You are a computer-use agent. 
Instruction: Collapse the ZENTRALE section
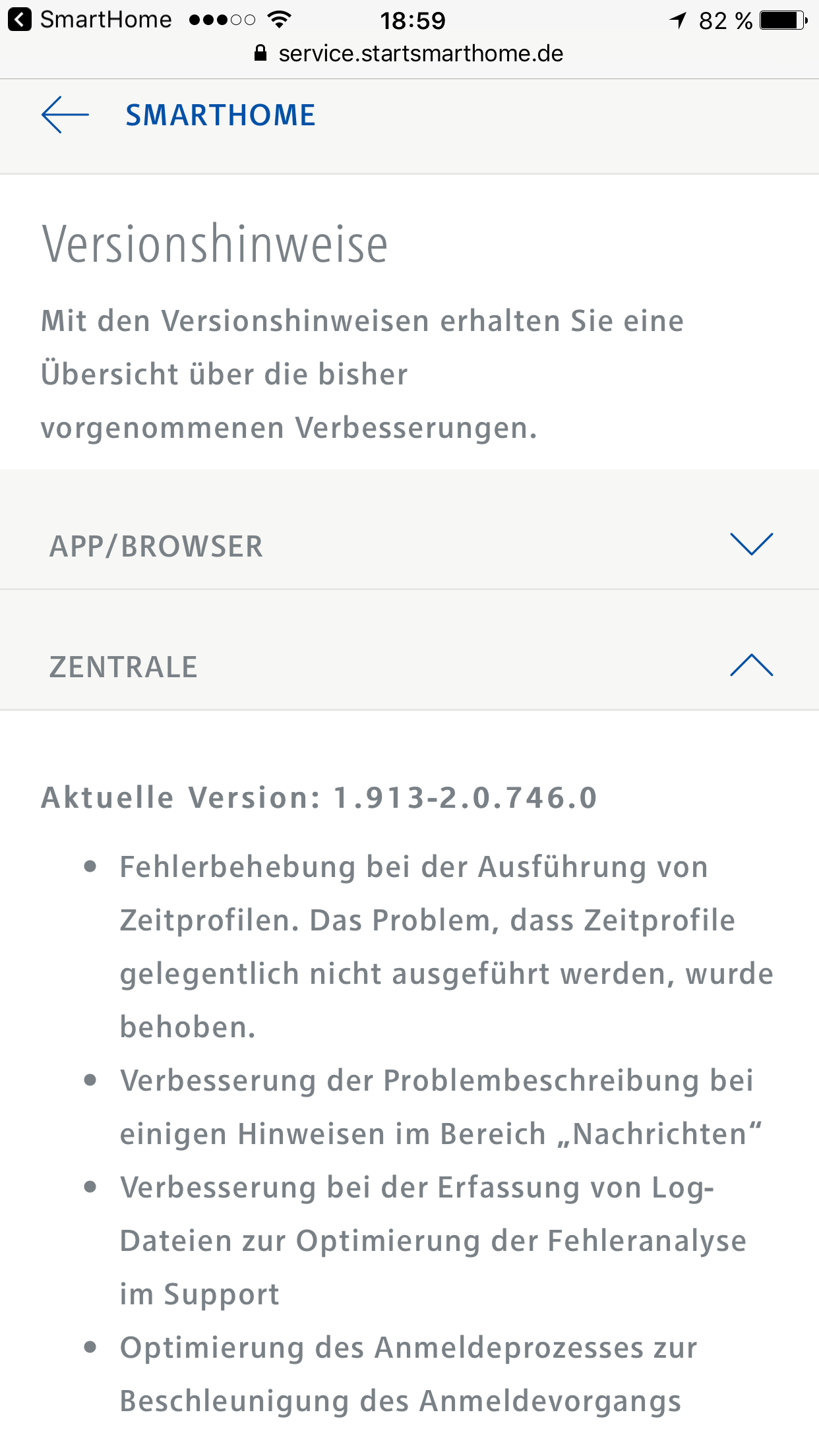click(x=750, y=665)
